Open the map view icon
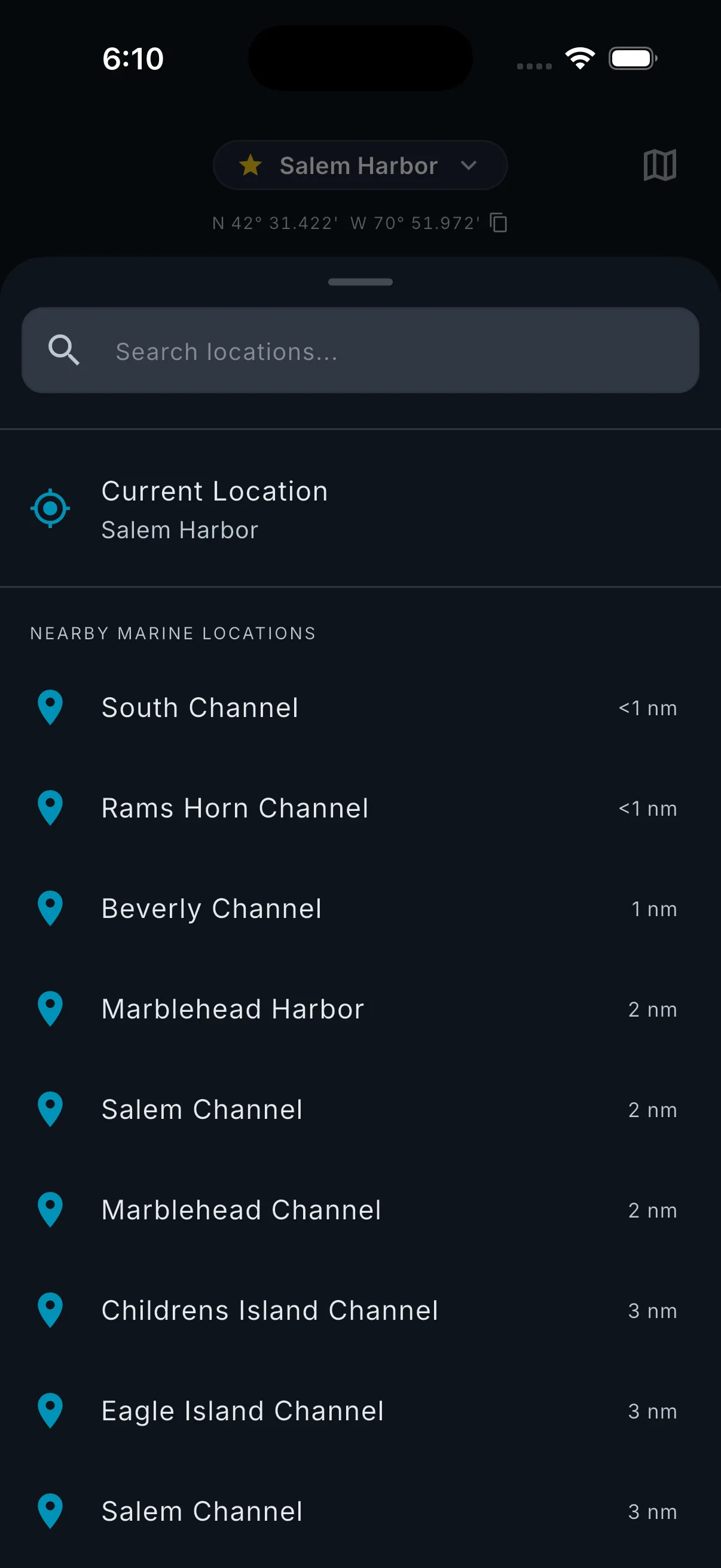Screen dimensions: 721x1568 [x=659, y=165]
